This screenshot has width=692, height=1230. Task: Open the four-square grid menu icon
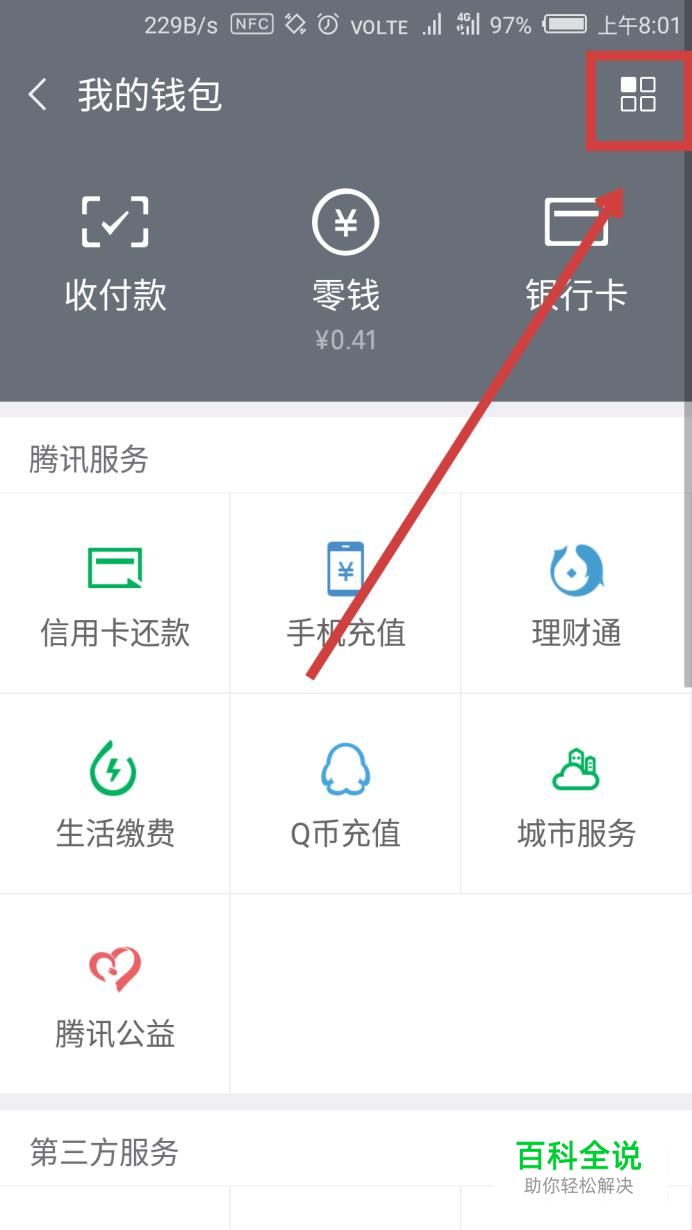[x=638, y=95]
